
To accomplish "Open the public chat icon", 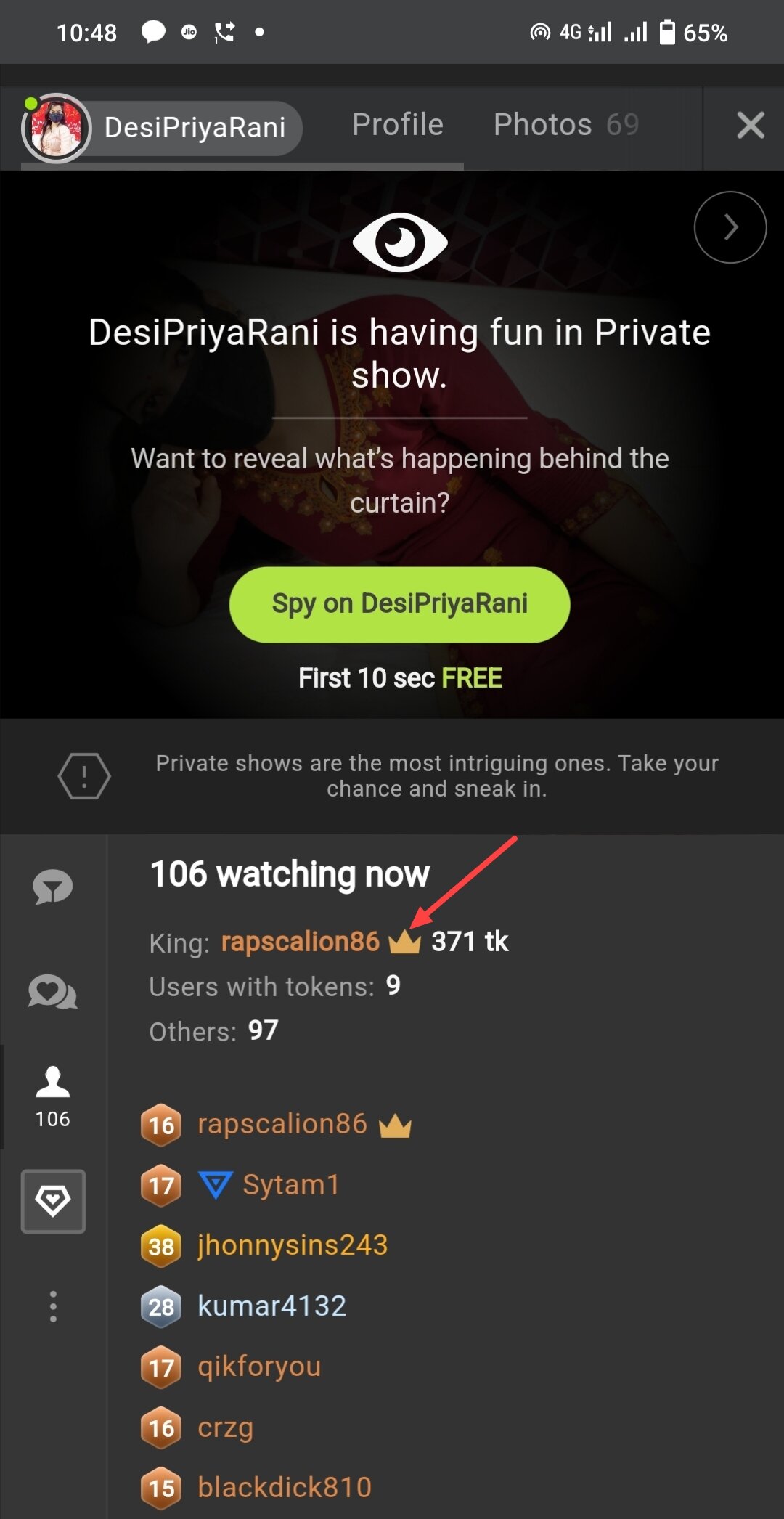I will 53,887.
